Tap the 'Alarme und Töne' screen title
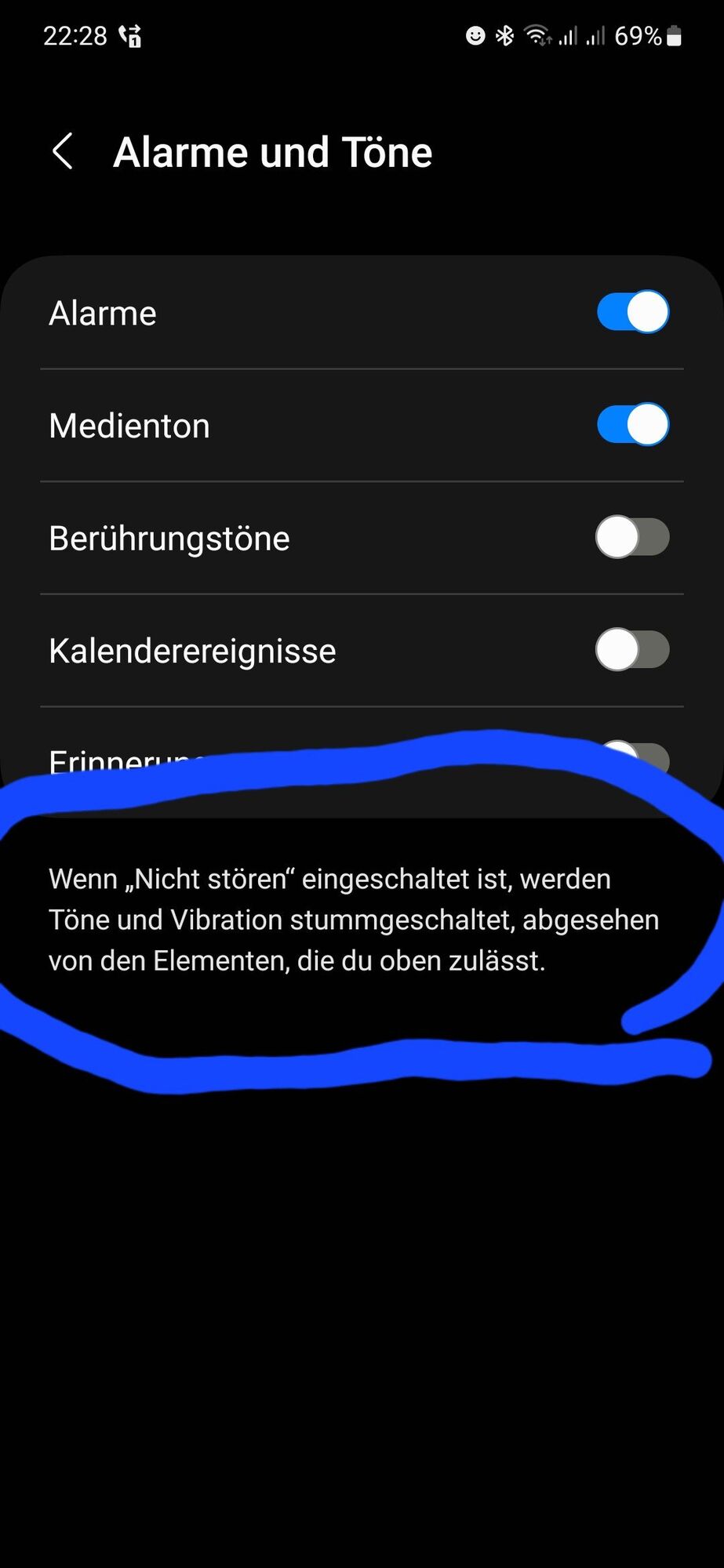 pyautogui.click(x=273, y=151)
